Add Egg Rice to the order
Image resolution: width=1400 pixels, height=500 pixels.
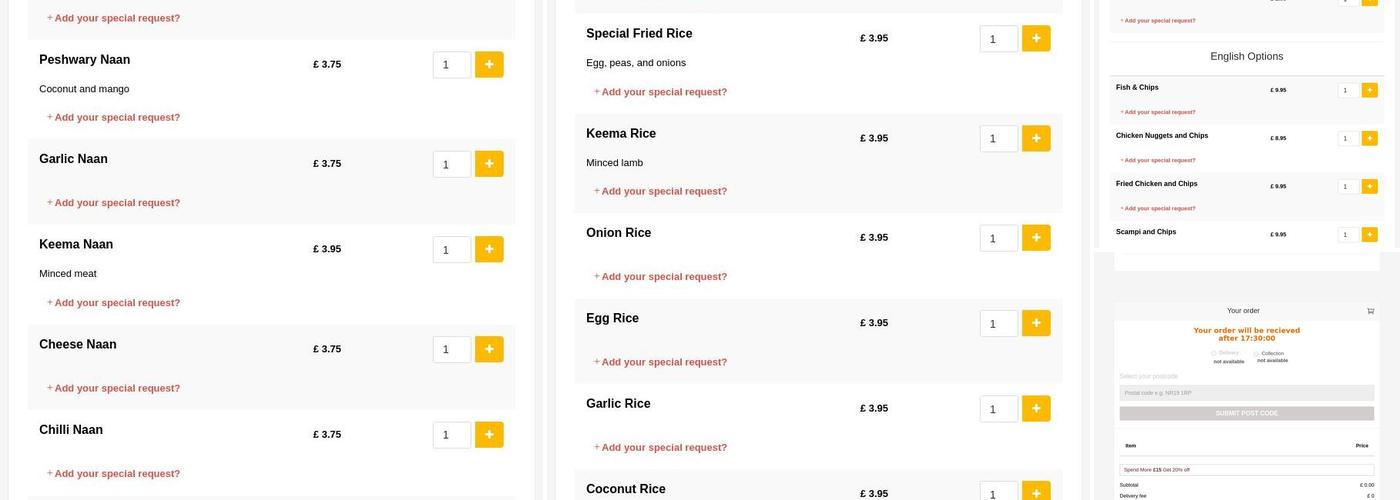1036,323
